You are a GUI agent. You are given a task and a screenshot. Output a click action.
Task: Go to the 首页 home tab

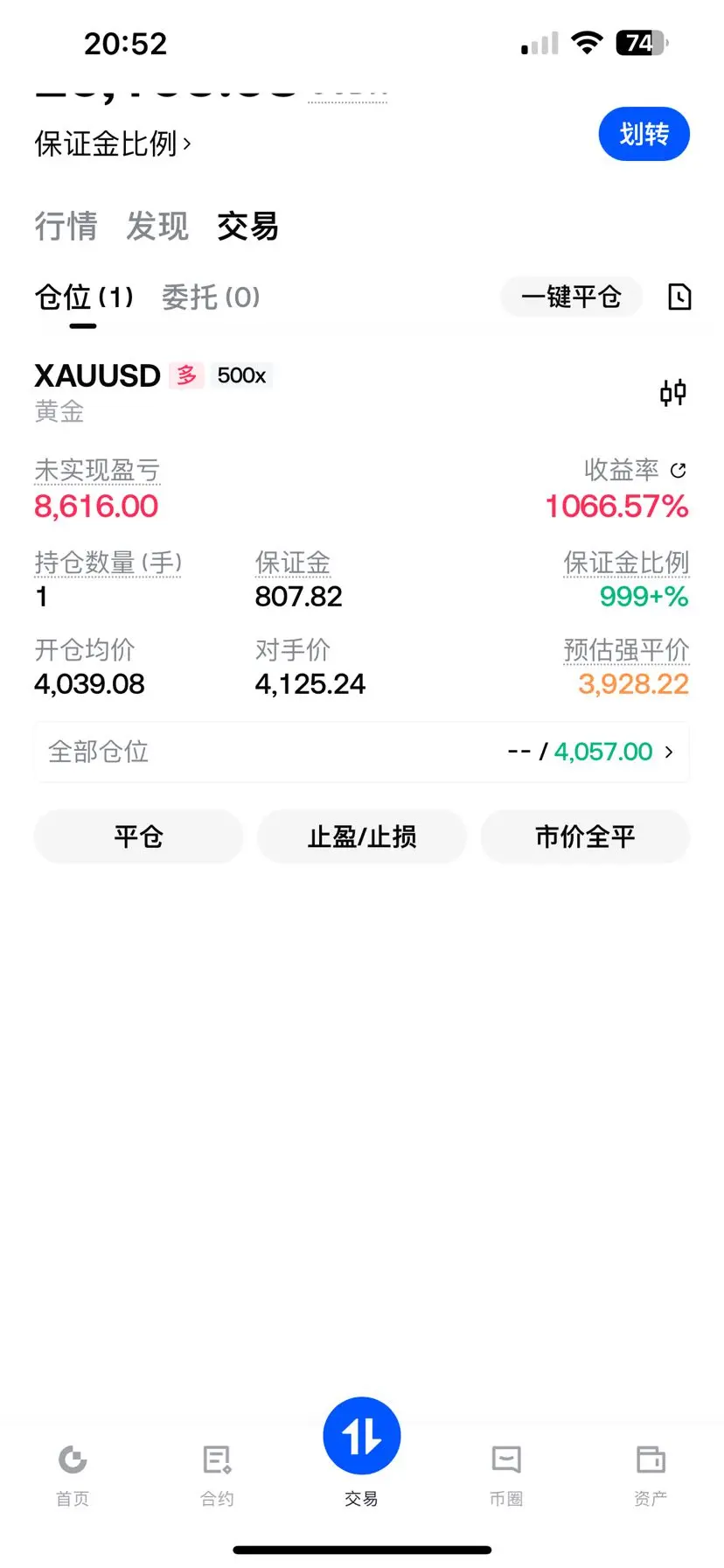(73, 1475)
